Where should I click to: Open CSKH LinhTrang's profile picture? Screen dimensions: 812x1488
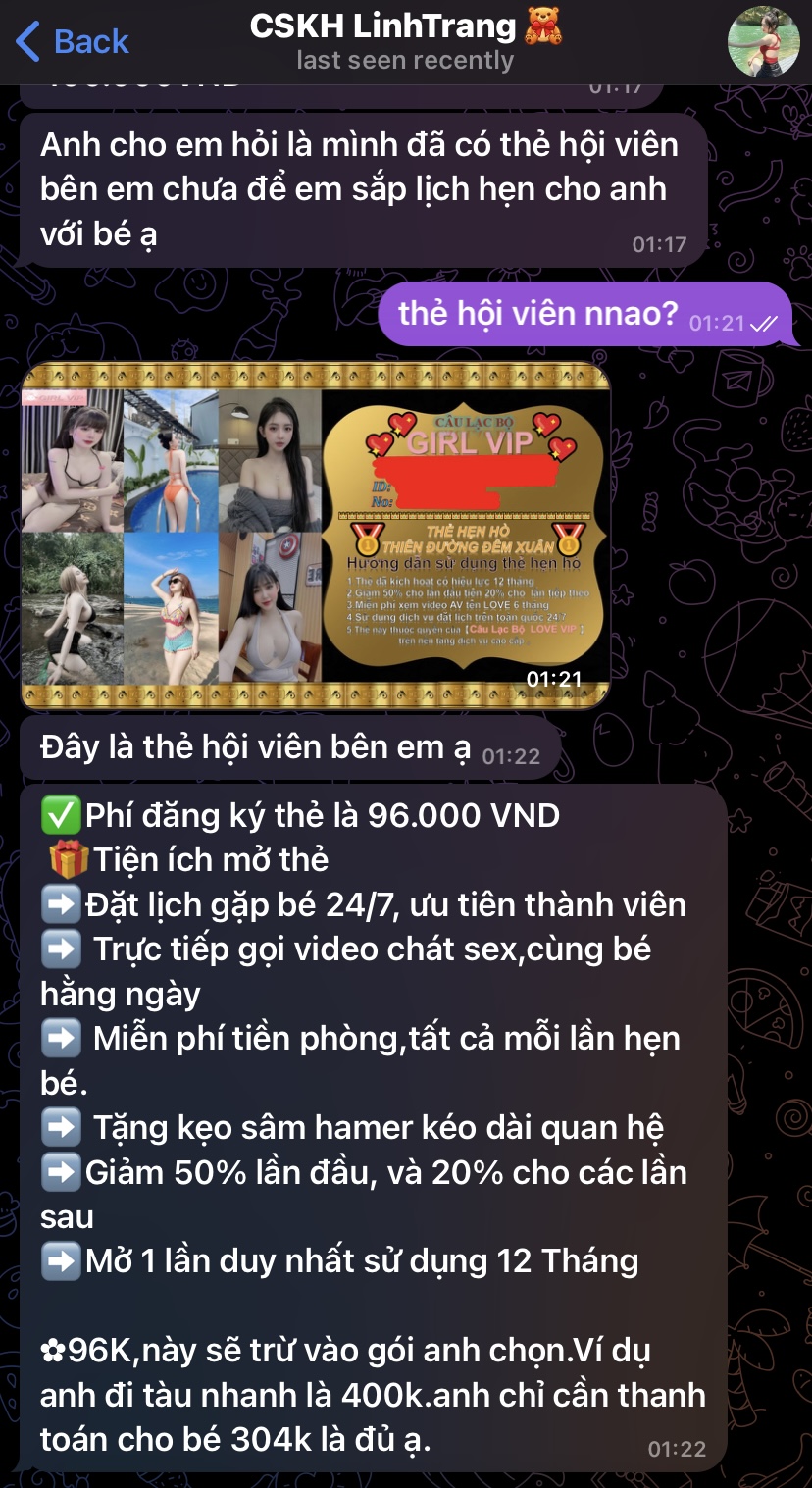pyautogui.click(x=764, y=42)
